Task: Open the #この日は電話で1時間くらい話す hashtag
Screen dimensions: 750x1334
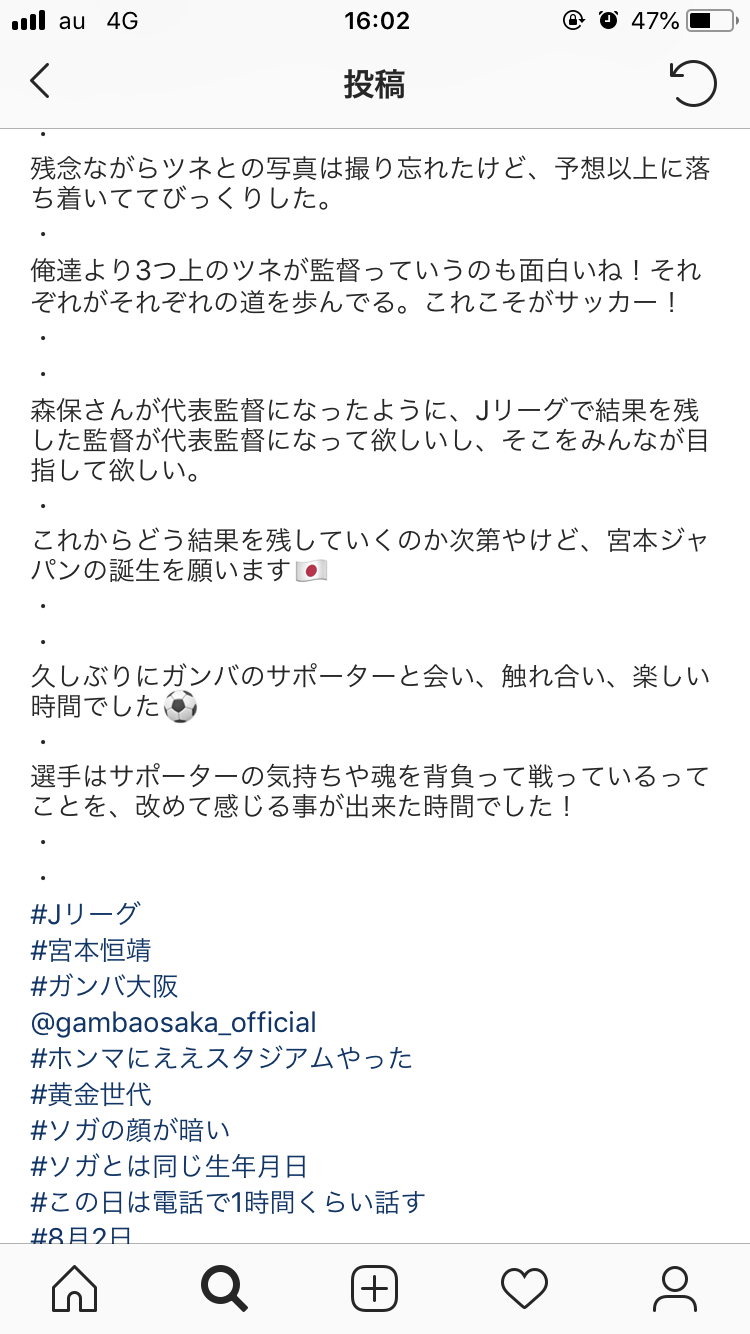Action: [x=229, y=1202]
